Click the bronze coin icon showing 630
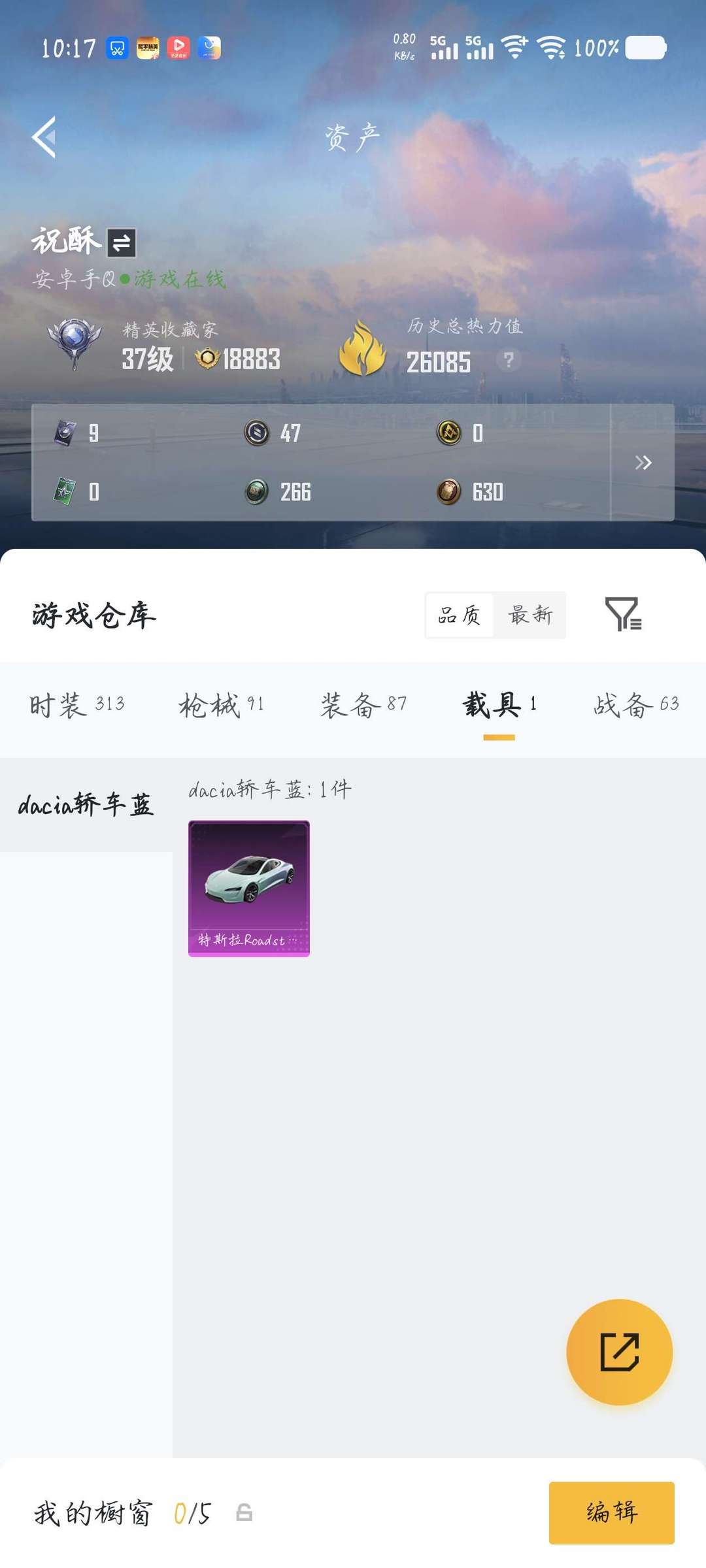This screenshot has height=1568, width=706. [450, 492]
